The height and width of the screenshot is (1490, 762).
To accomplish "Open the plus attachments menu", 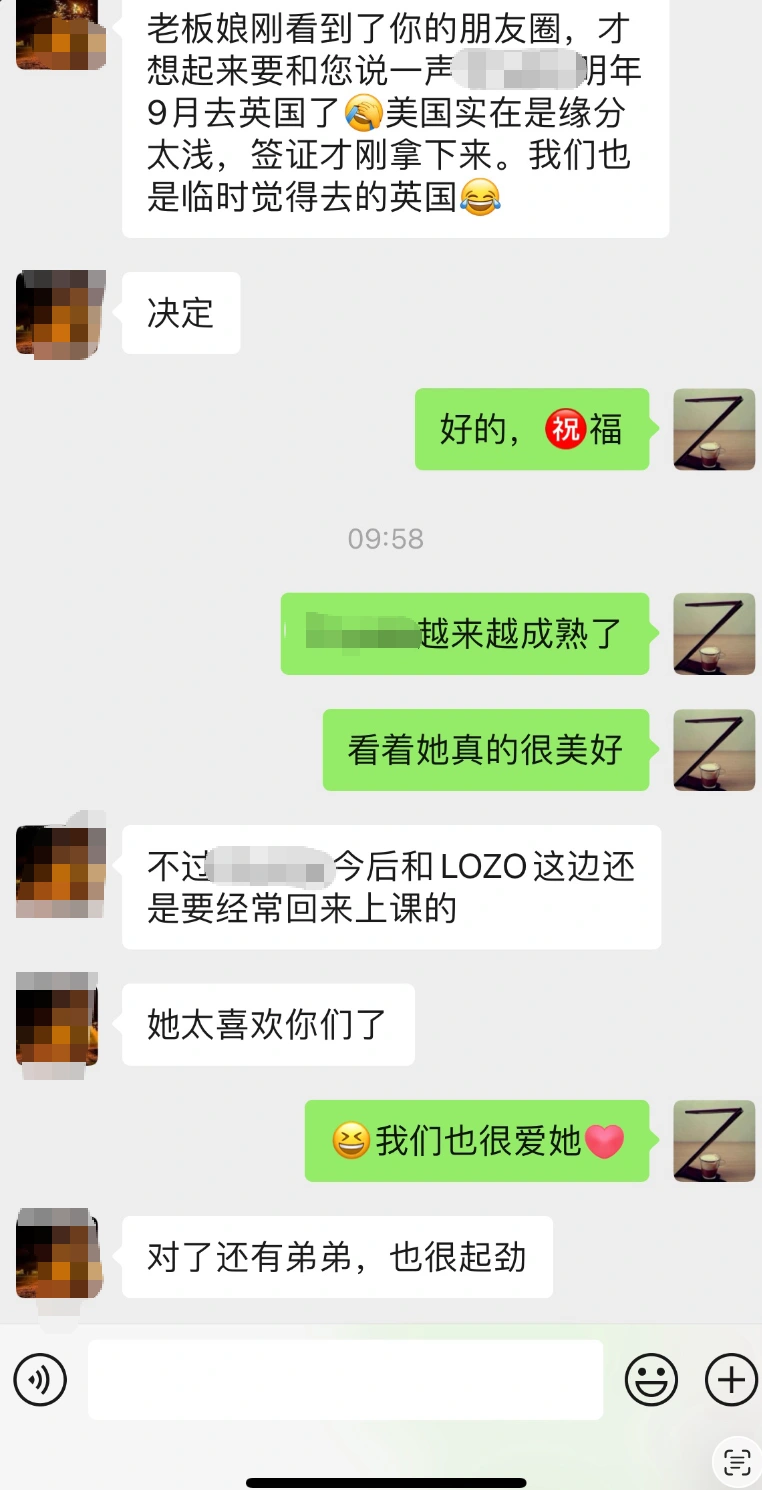I will pyautogui.click(x=731, y=1380).
